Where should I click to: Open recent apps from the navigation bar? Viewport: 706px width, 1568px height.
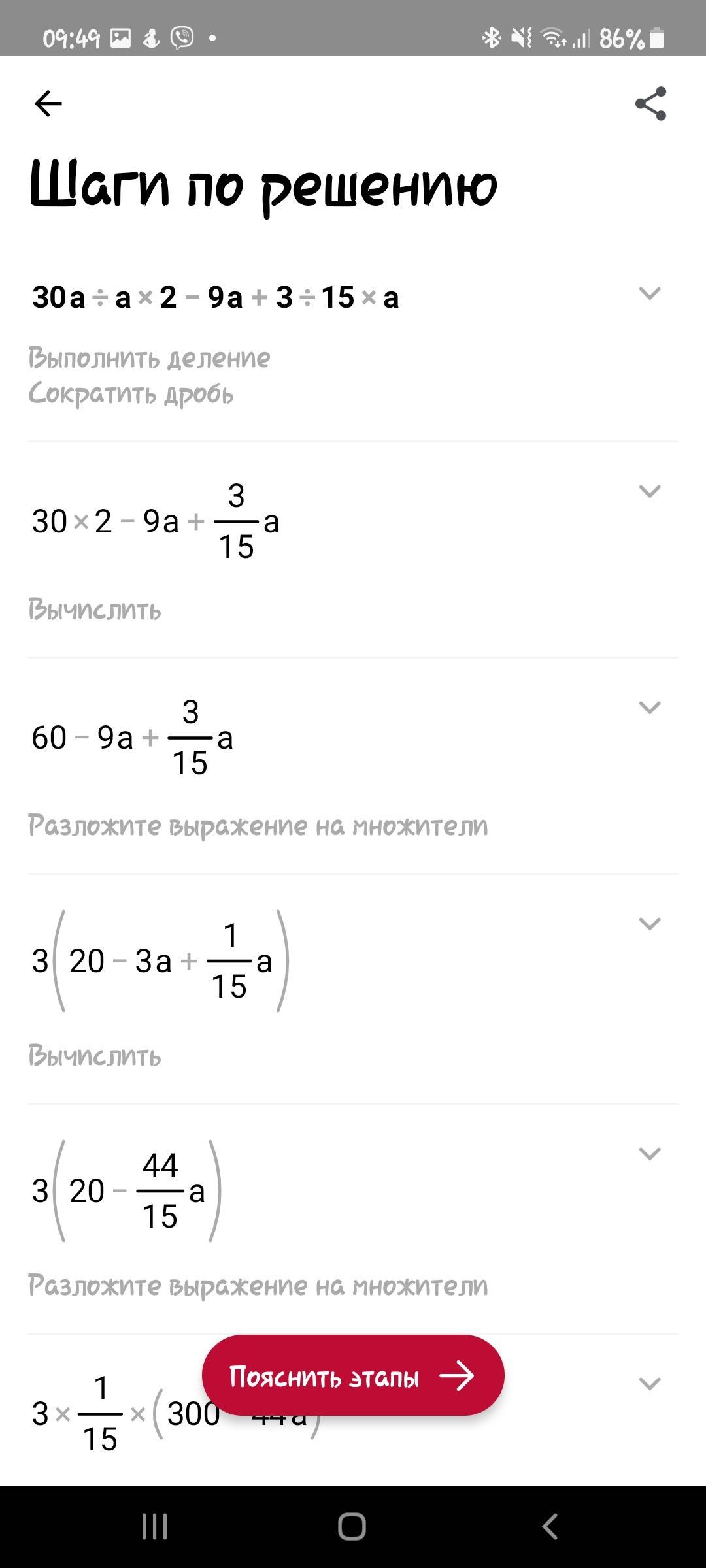[x=155, y=1527]
